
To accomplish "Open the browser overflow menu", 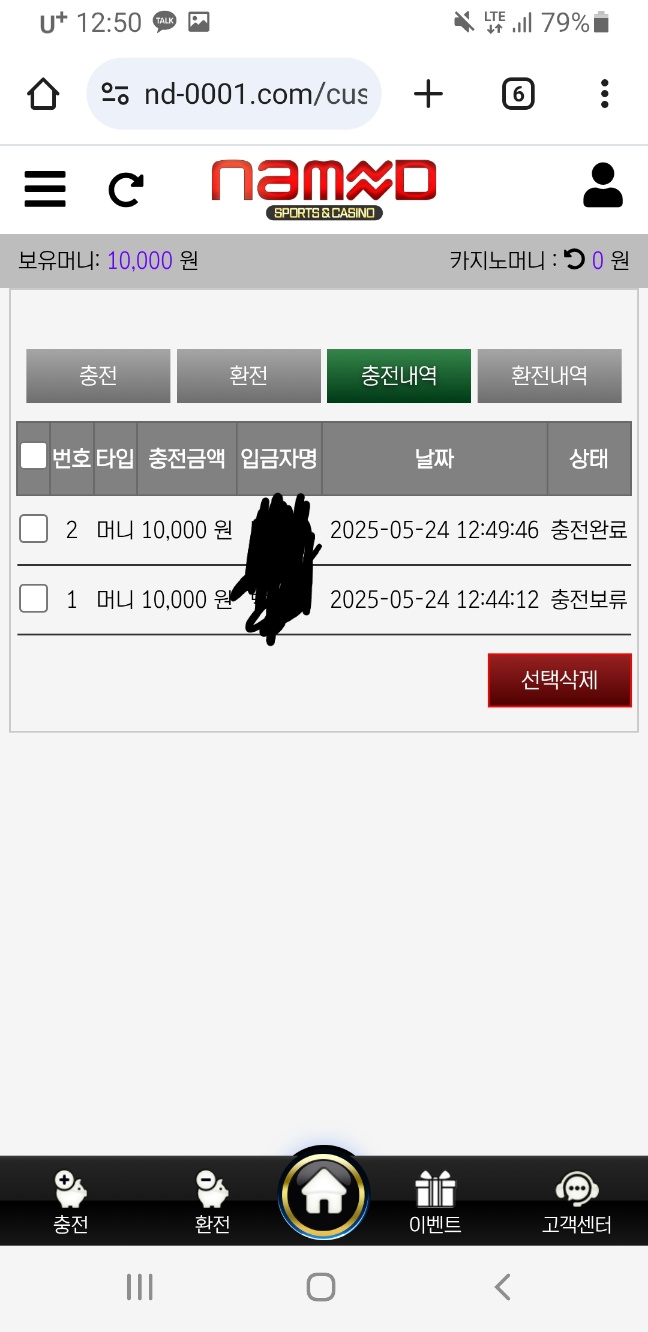I will [604, 95].
